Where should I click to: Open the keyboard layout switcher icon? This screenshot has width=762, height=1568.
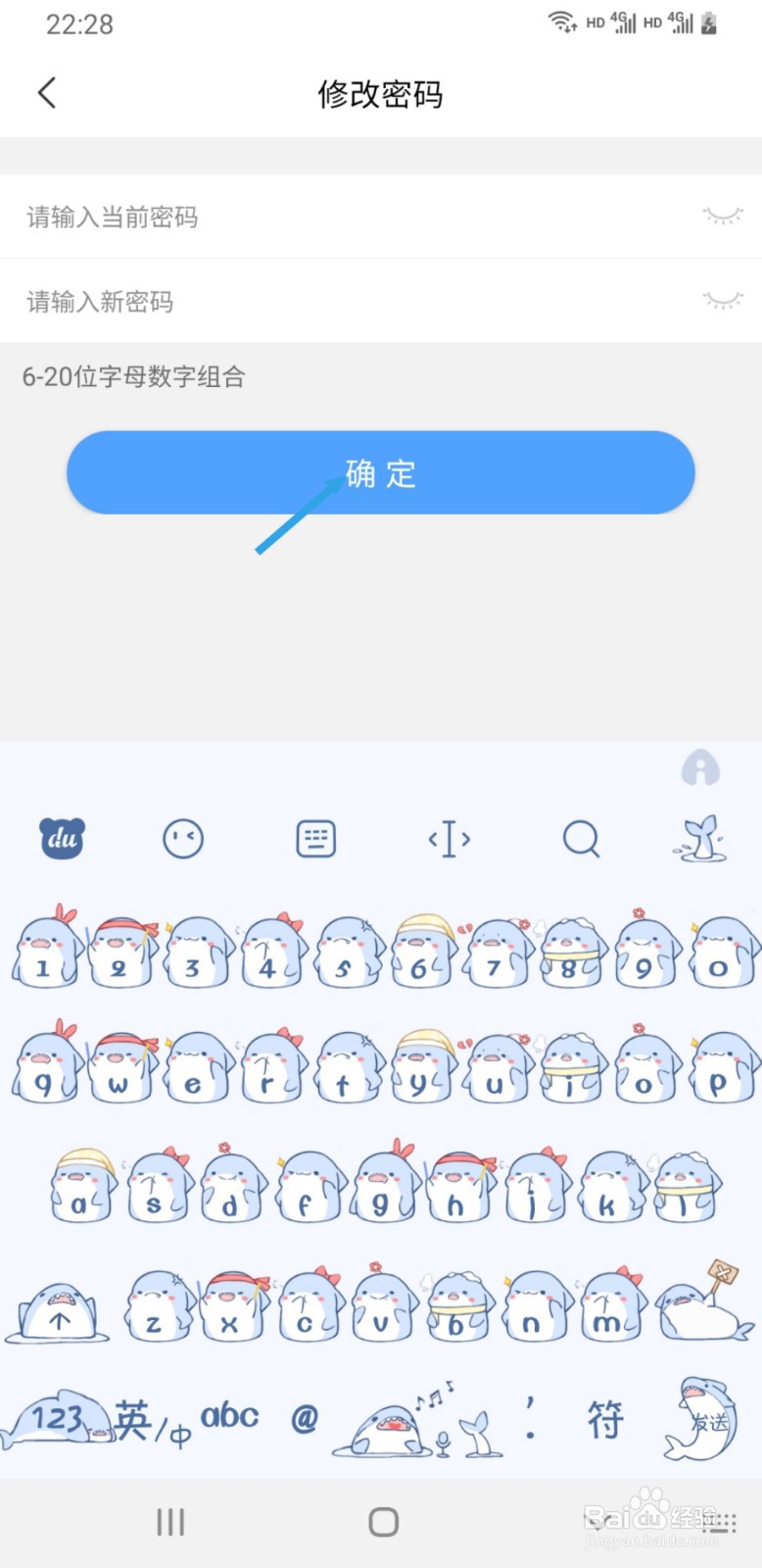(x=315, y=838)
